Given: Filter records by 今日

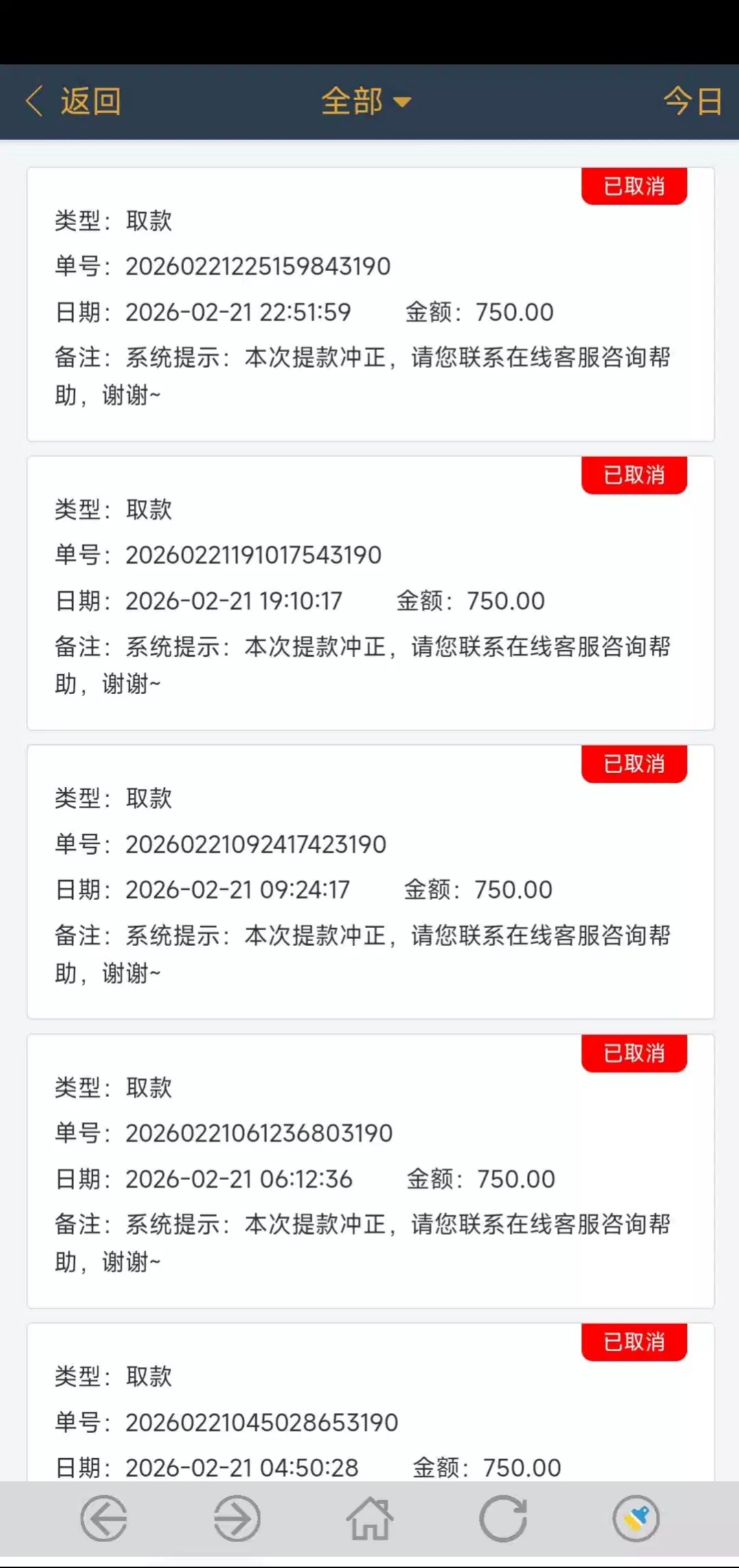Looking at the screenshot, I should (x=692, y=102).
